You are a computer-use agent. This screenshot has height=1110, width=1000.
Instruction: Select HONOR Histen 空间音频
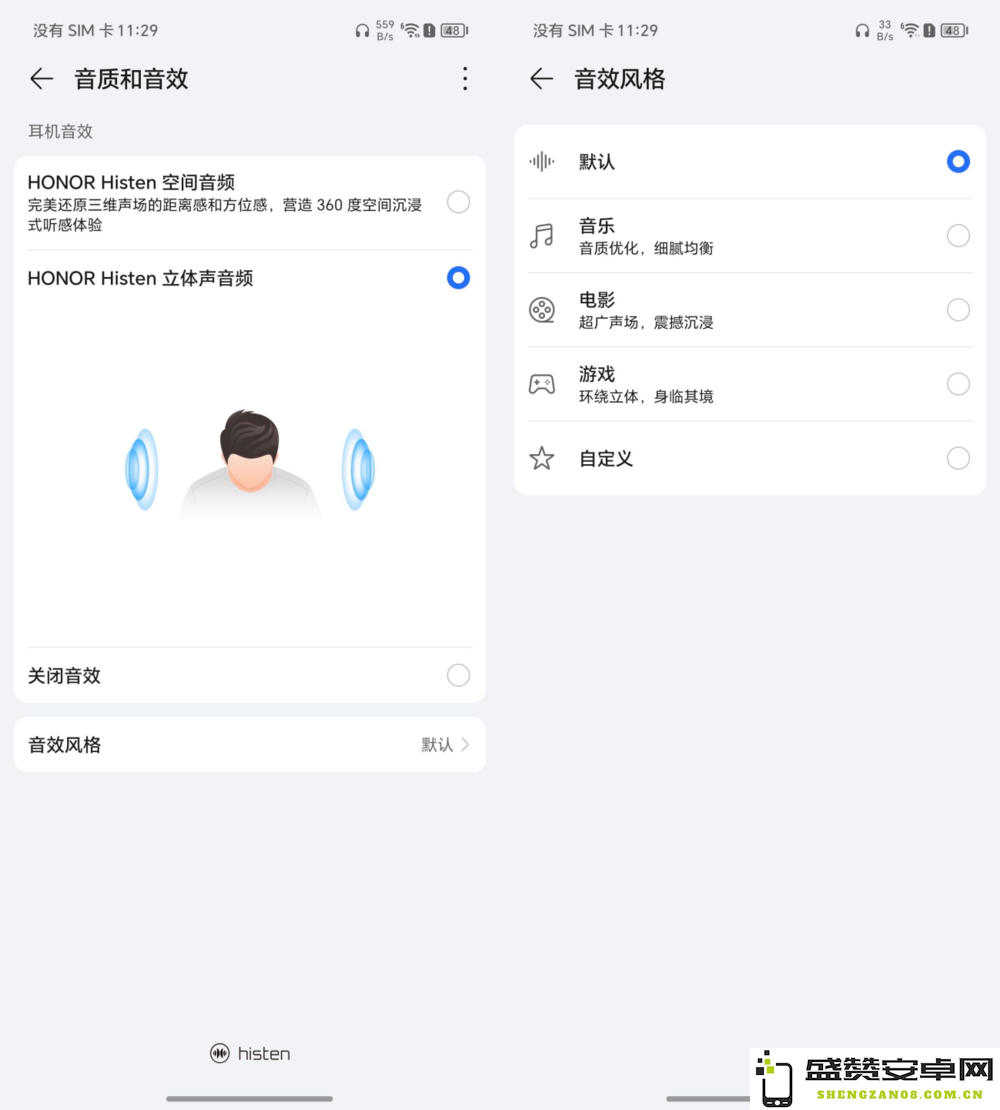point(458,202)
